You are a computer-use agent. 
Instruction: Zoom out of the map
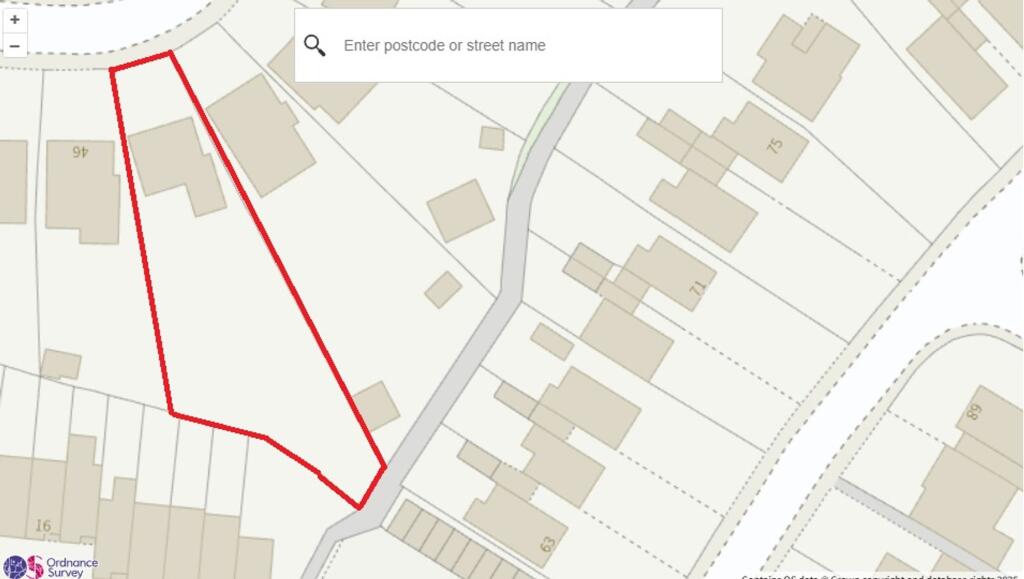[14, 46]
